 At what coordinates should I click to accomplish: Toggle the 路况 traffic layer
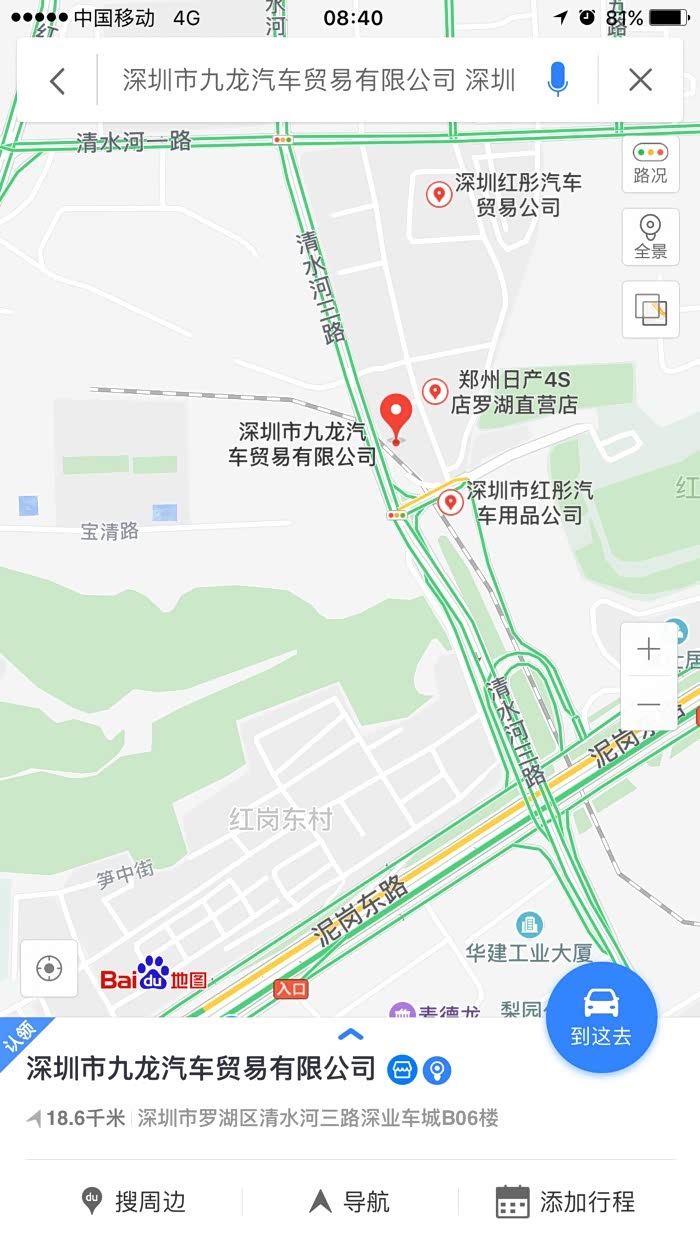point(650,164)
